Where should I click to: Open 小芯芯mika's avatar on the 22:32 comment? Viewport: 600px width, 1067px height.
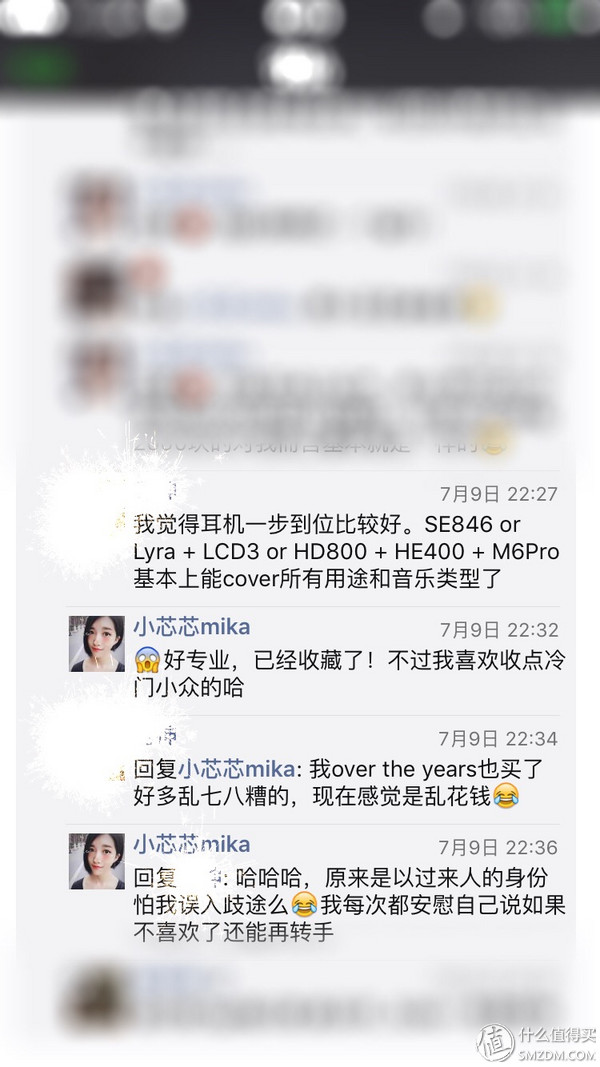(96, 643)
